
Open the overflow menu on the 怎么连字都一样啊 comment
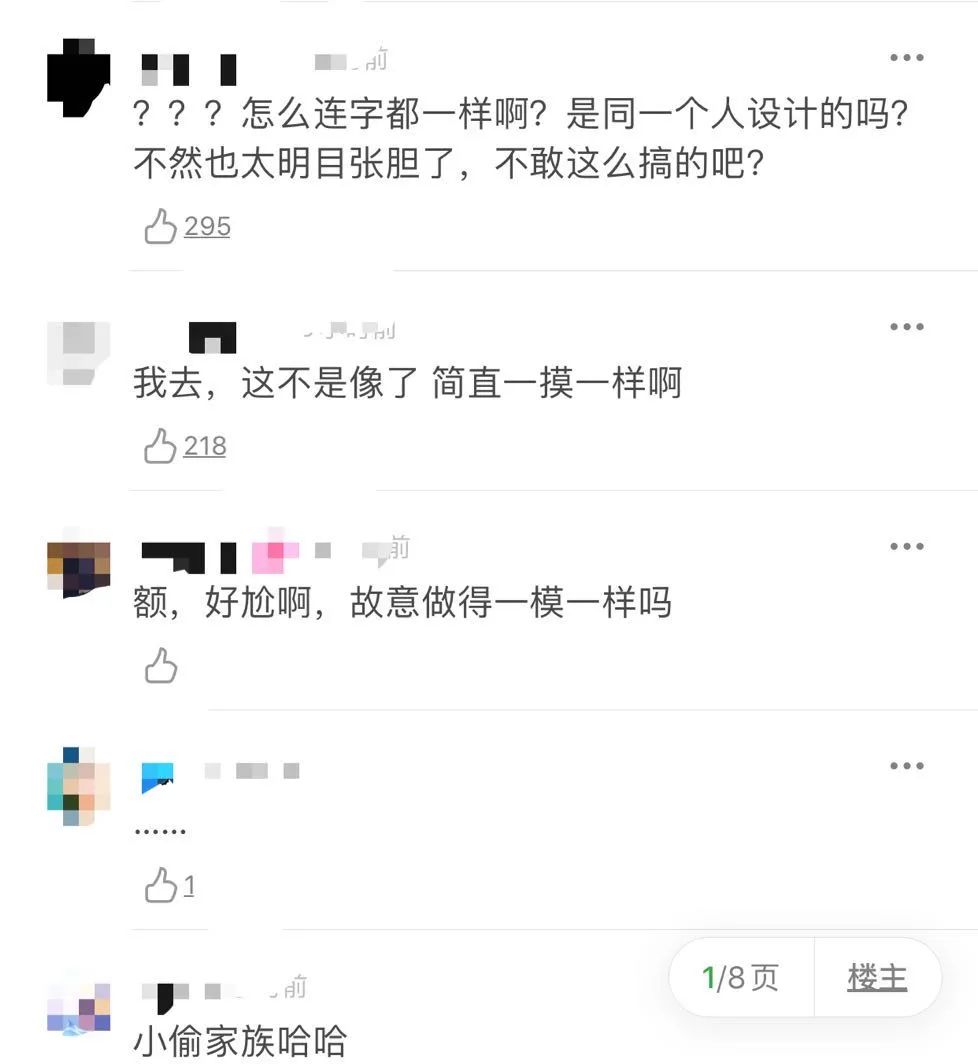point(906,58)
